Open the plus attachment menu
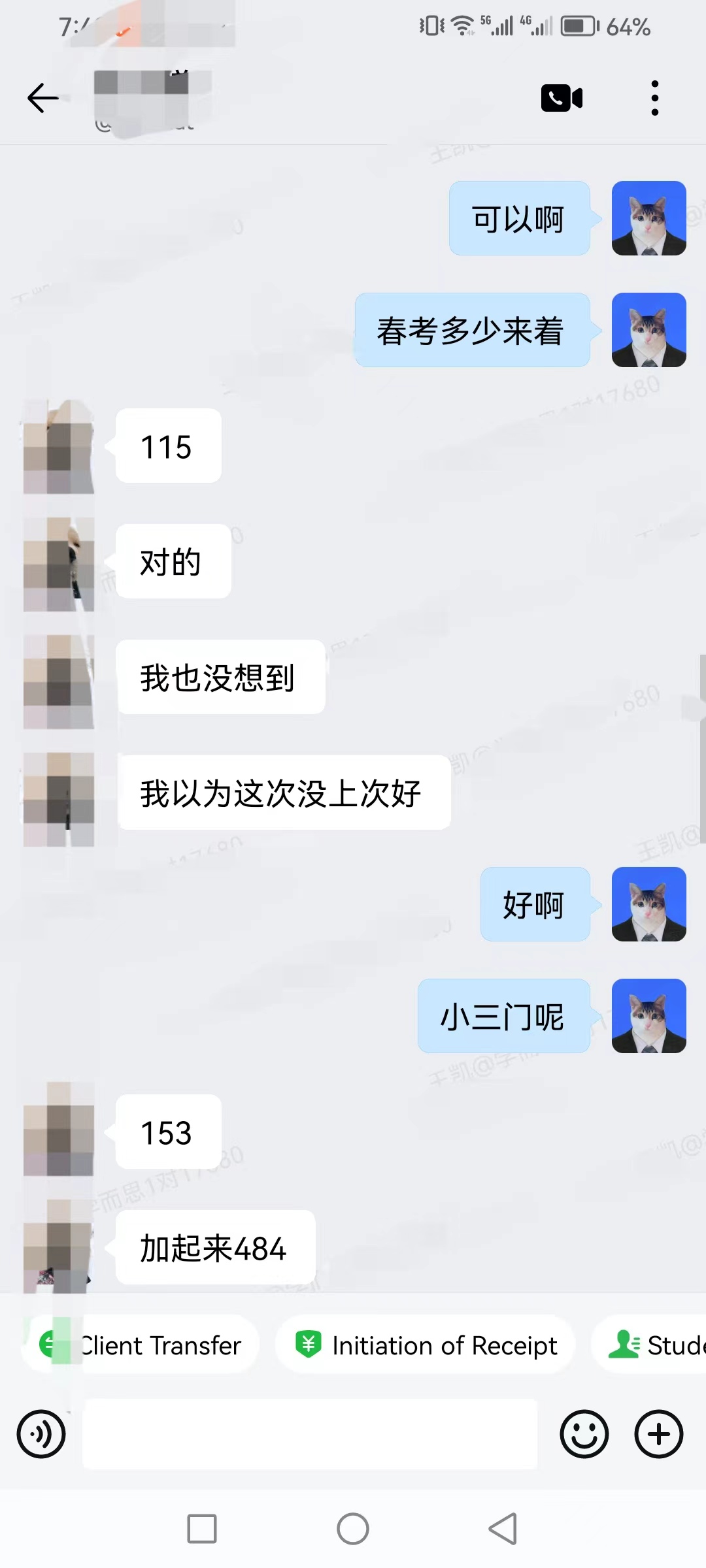The image size is (706, 1568). [x=658, y=1434]
